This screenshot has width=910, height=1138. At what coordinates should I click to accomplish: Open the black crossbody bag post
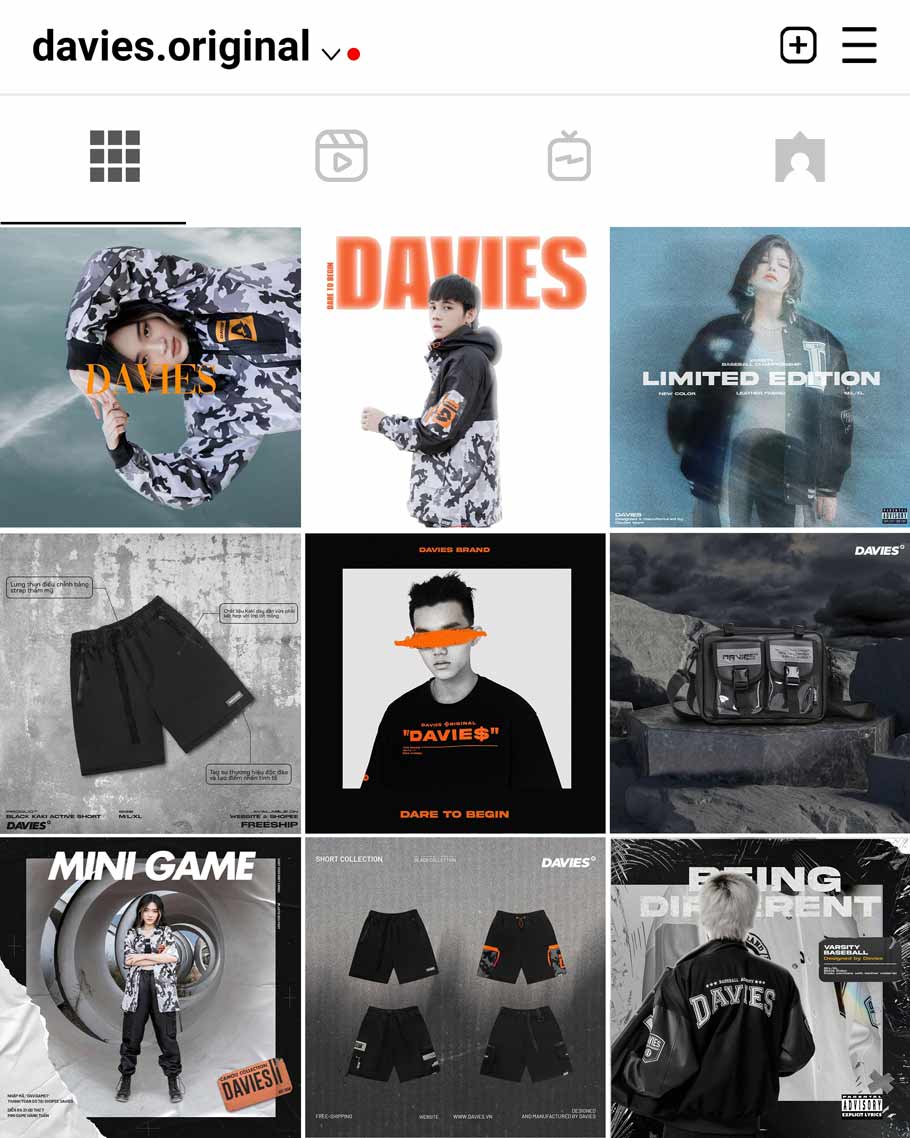[760, 683]
